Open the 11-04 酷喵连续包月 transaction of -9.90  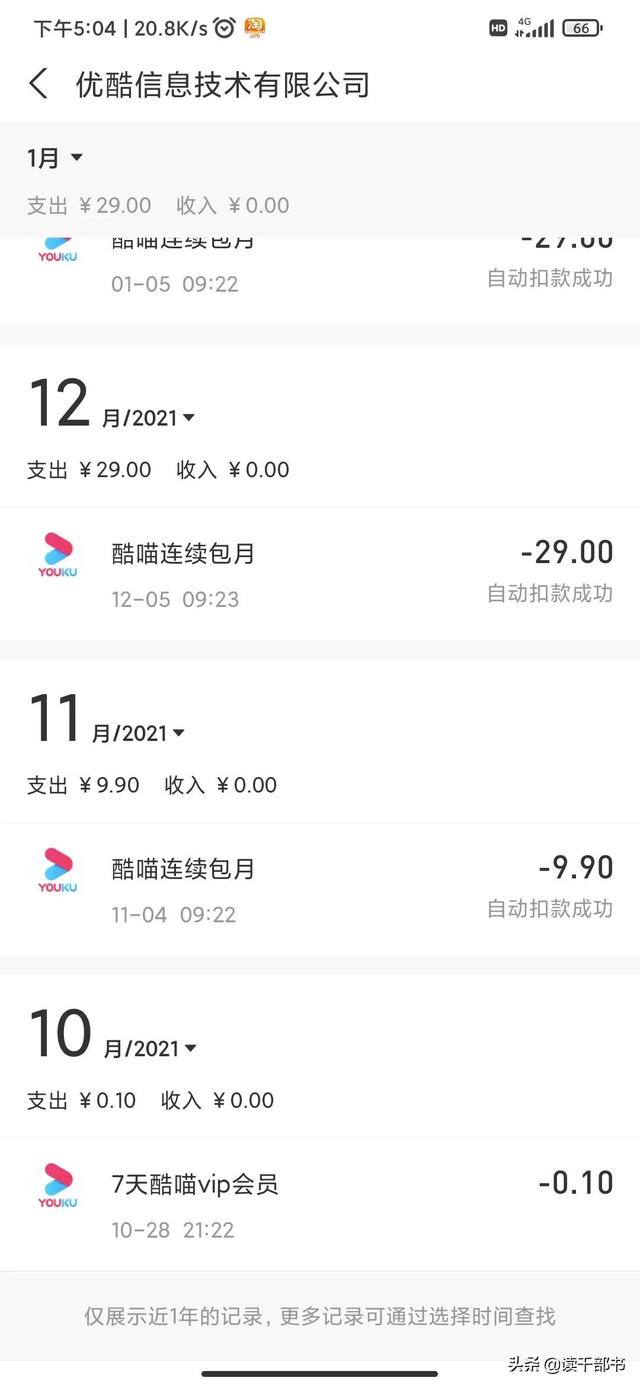tap(320, 888)
